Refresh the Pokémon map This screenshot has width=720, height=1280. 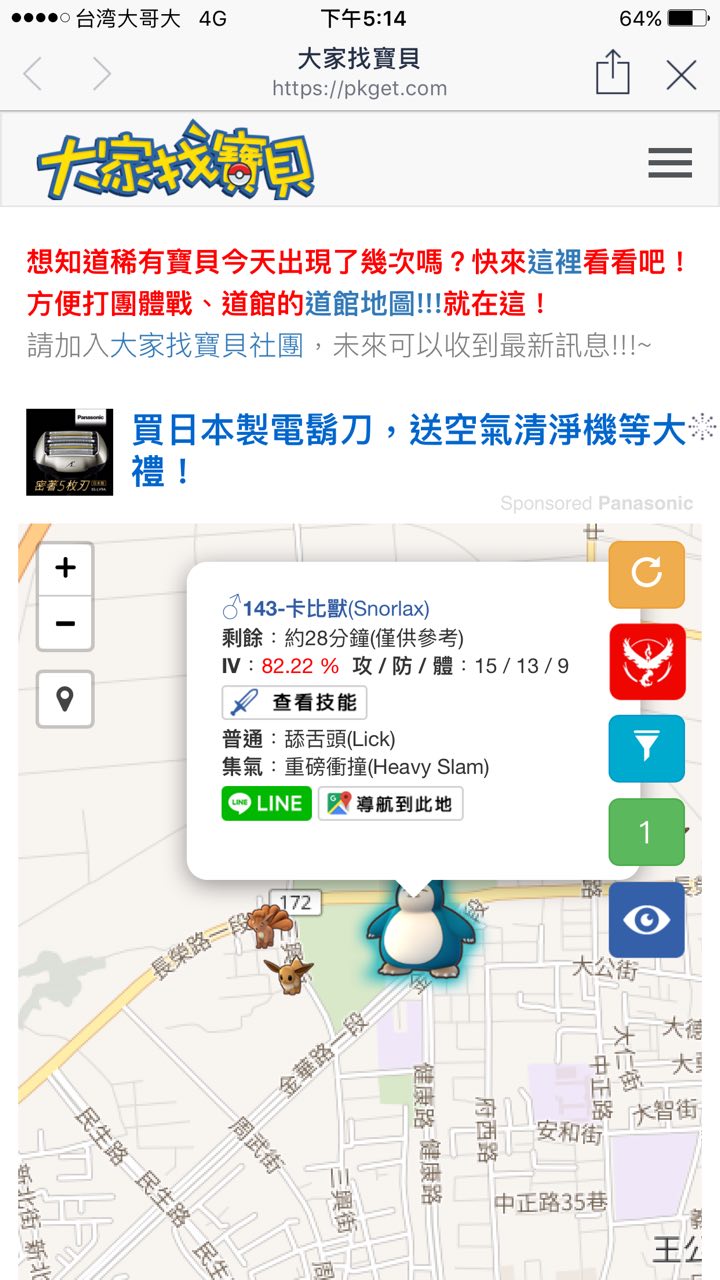coord(646,574)
